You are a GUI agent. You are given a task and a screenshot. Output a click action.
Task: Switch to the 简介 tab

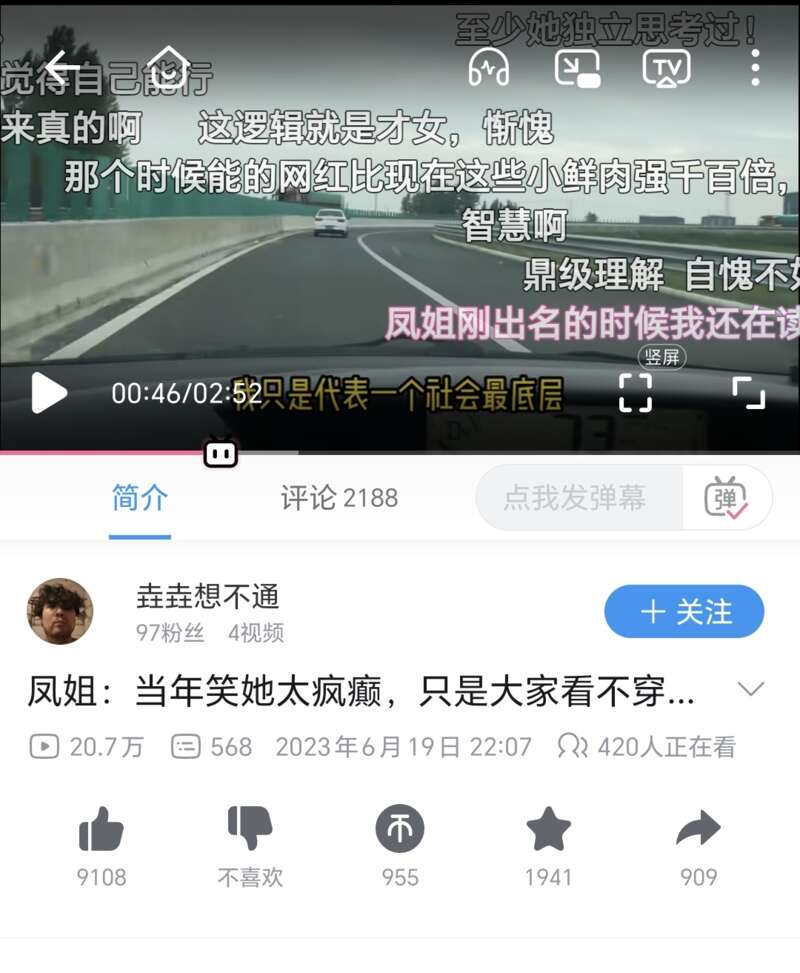click(140, 498)
